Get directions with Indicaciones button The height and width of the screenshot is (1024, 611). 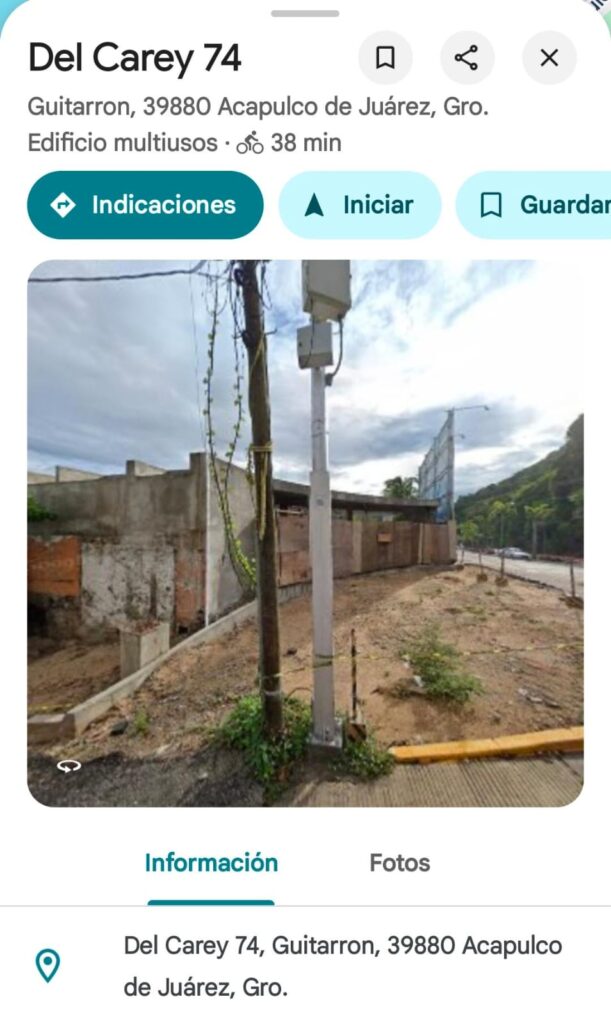click(145, 205)
